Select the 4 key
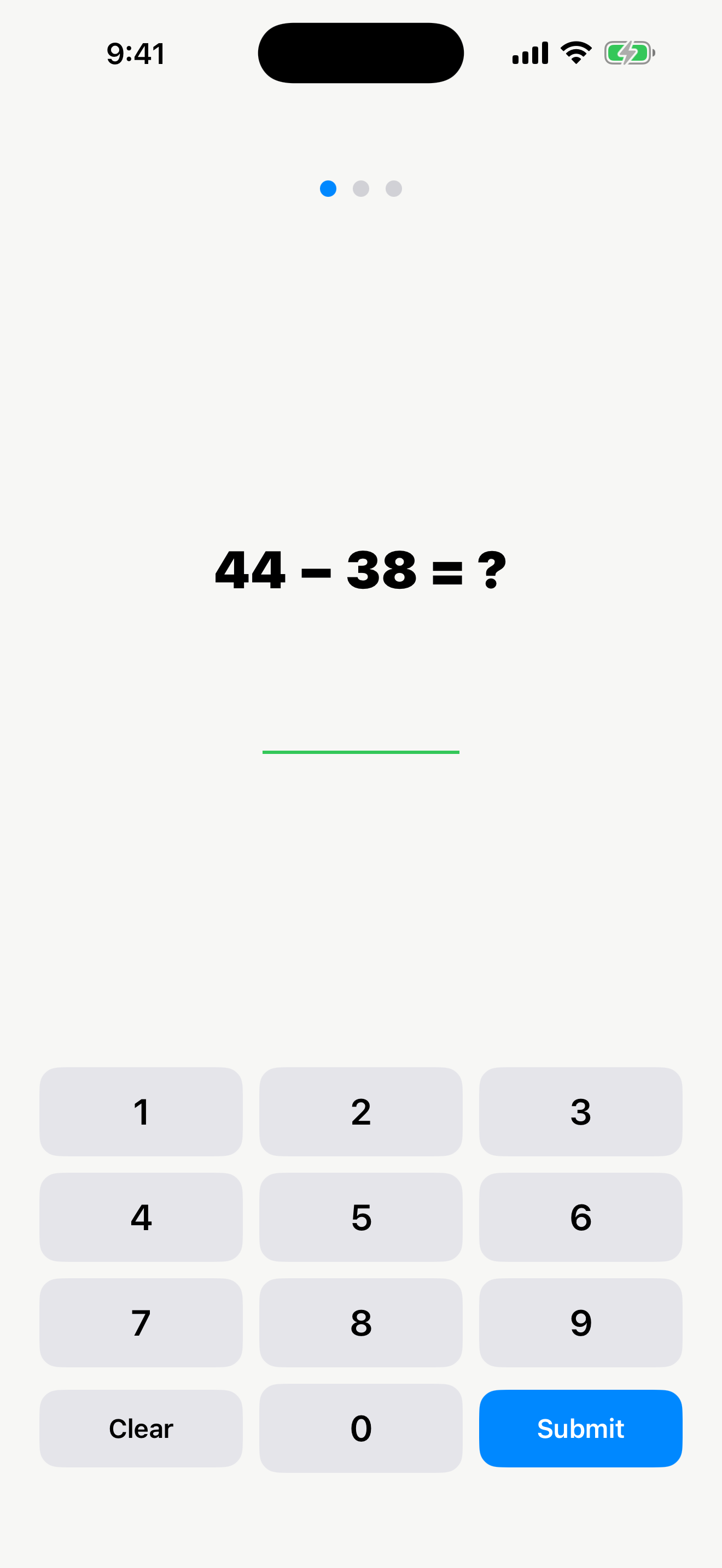The width and height of the screenshot is (722, 1568). coord(141,1218)
